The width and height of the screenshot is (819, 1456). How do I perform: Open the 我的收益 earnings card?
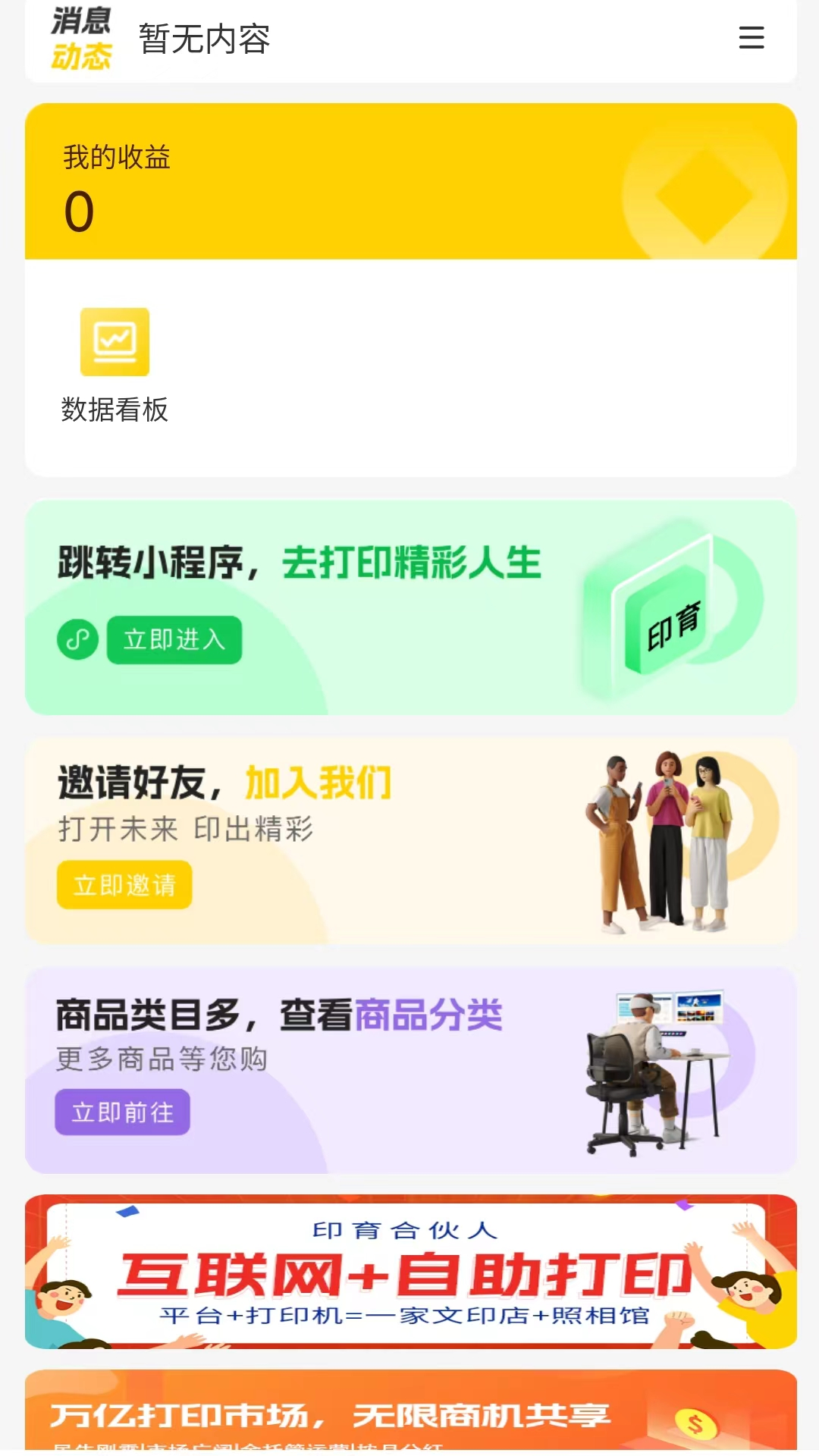(410, 182)
